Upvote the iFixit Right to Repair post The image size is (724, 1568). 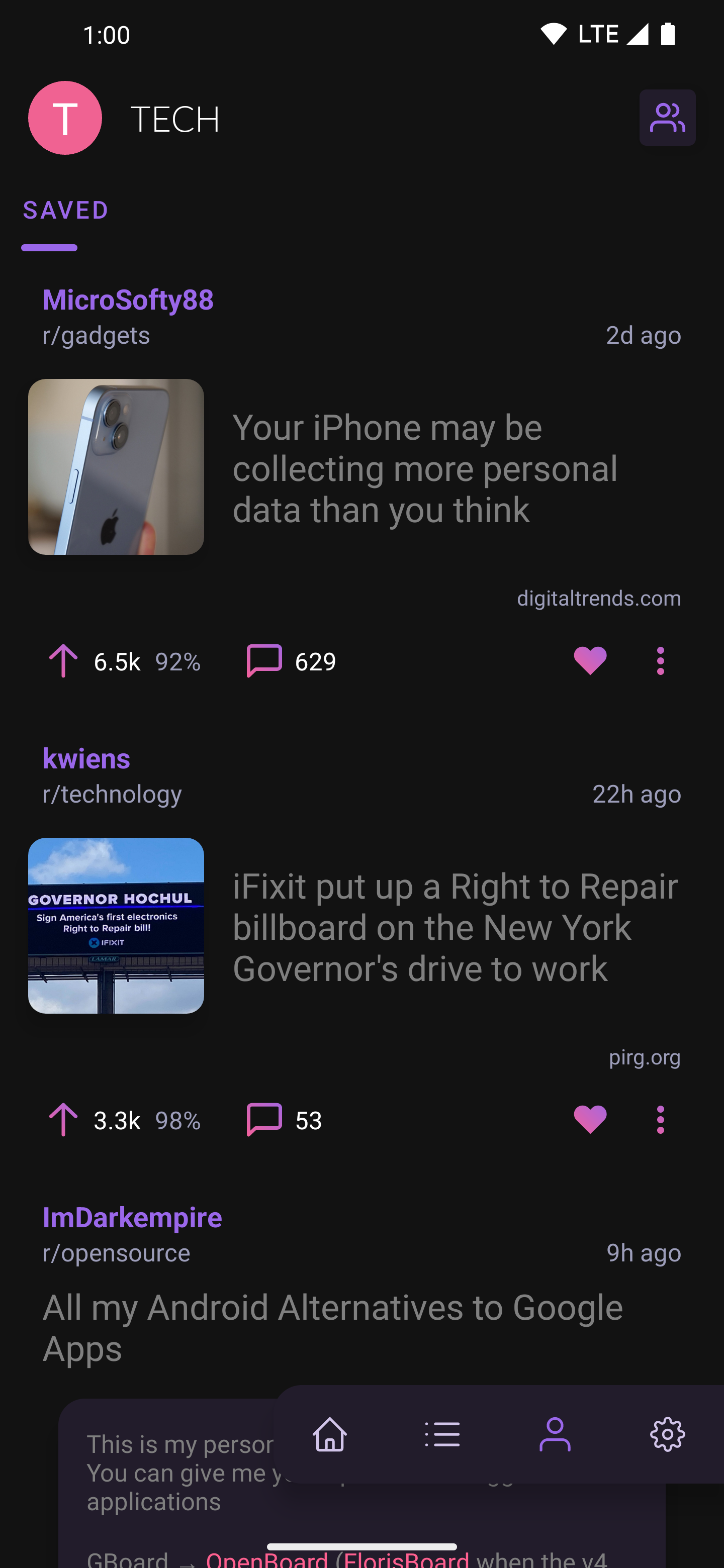63,1119
